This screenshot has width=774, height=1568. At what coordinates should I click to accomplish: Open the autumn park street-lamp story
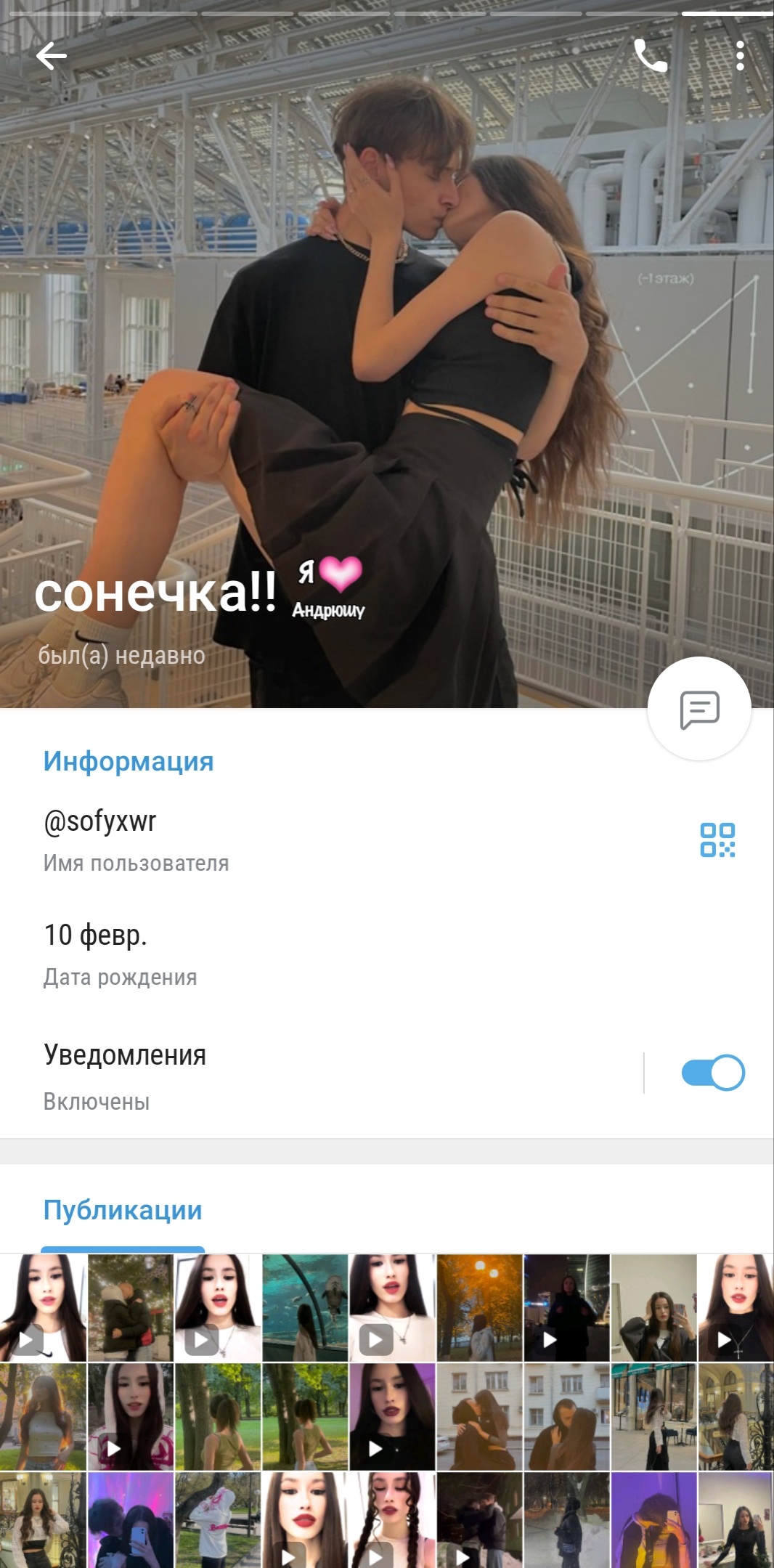(479, 1307)
